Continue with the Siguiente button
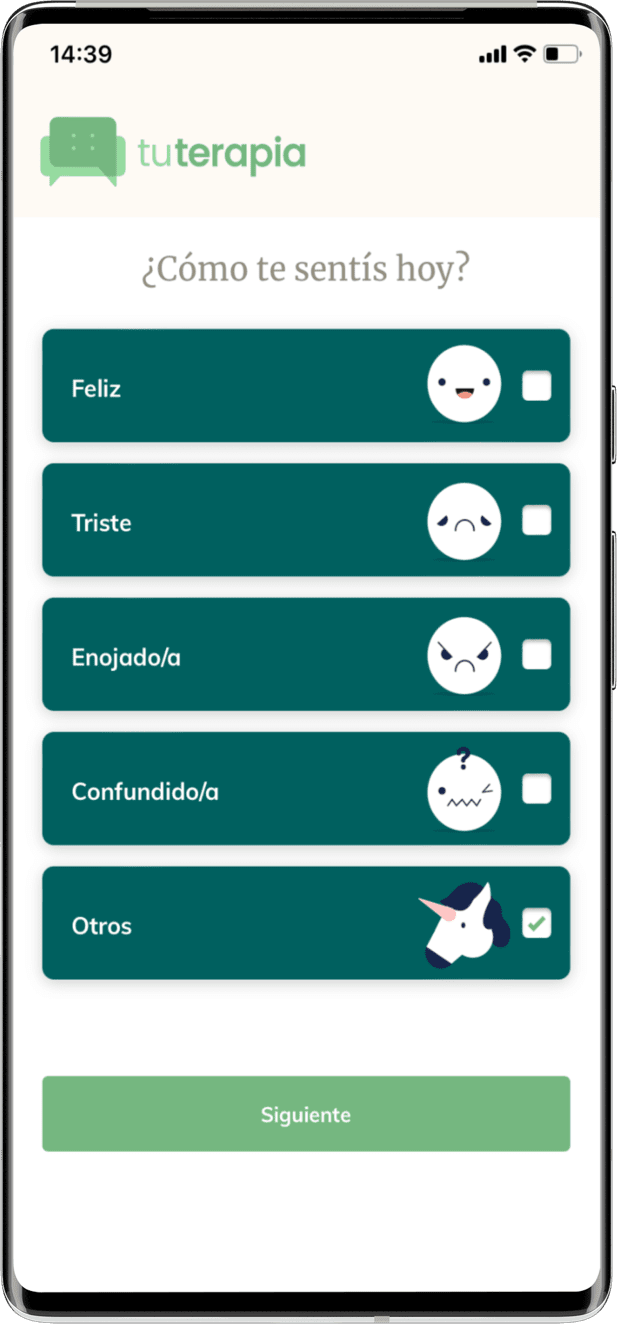 pos(306,1114)
